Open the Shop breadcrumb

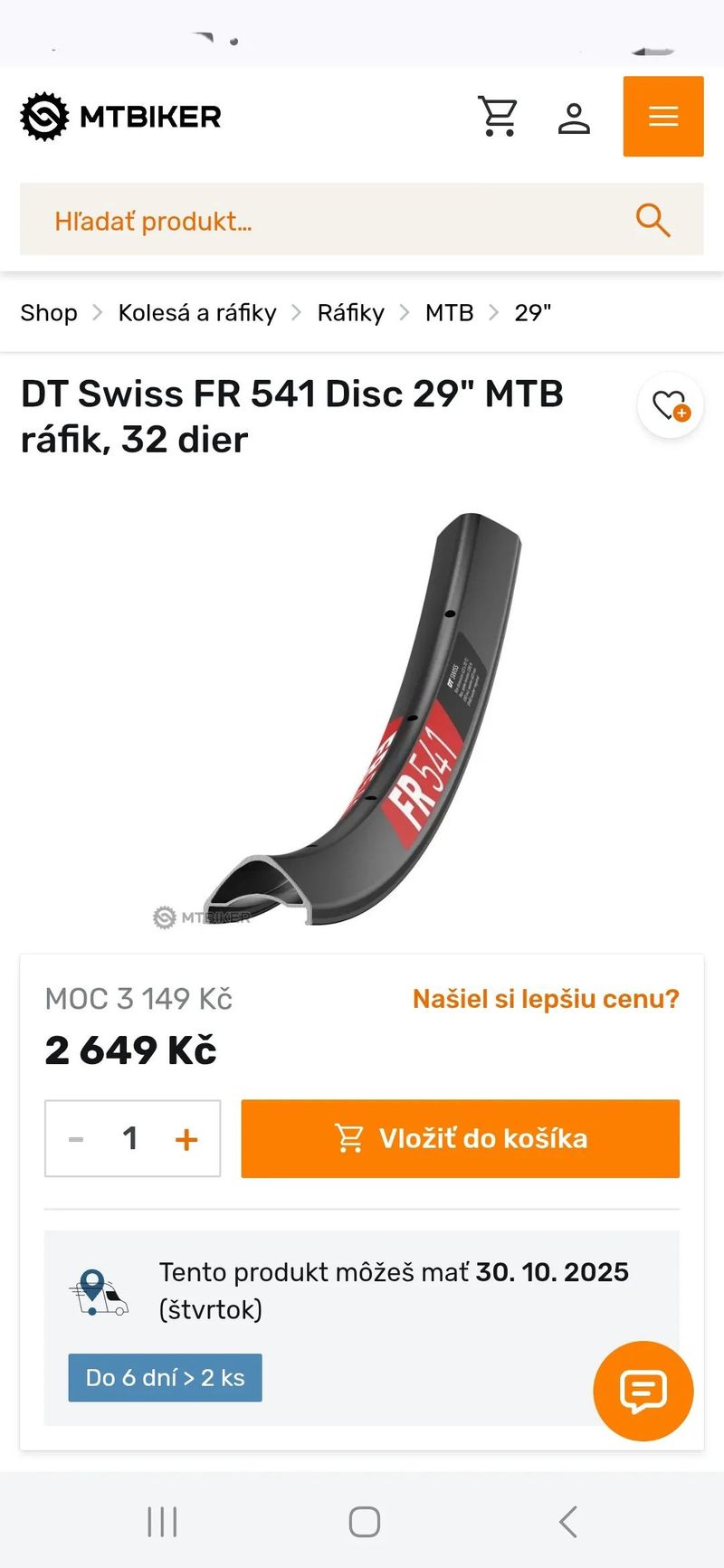pos(49,313)
